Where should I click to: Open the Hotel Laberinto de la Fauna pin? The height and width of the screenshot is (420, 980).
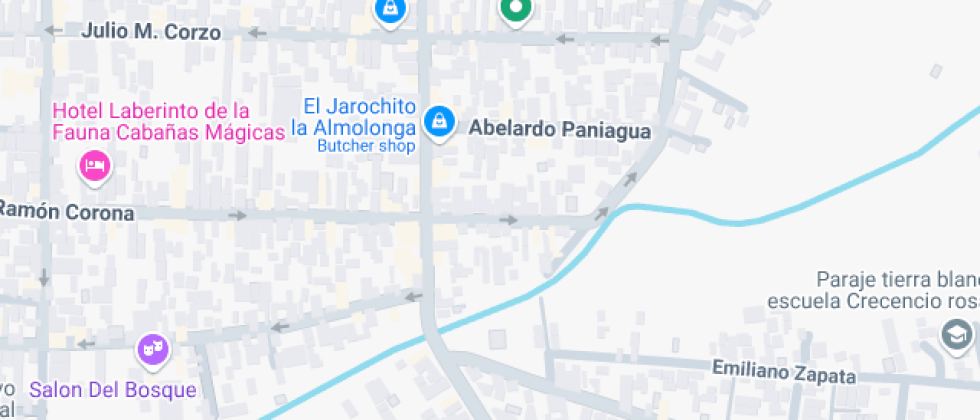pos(94,165)
